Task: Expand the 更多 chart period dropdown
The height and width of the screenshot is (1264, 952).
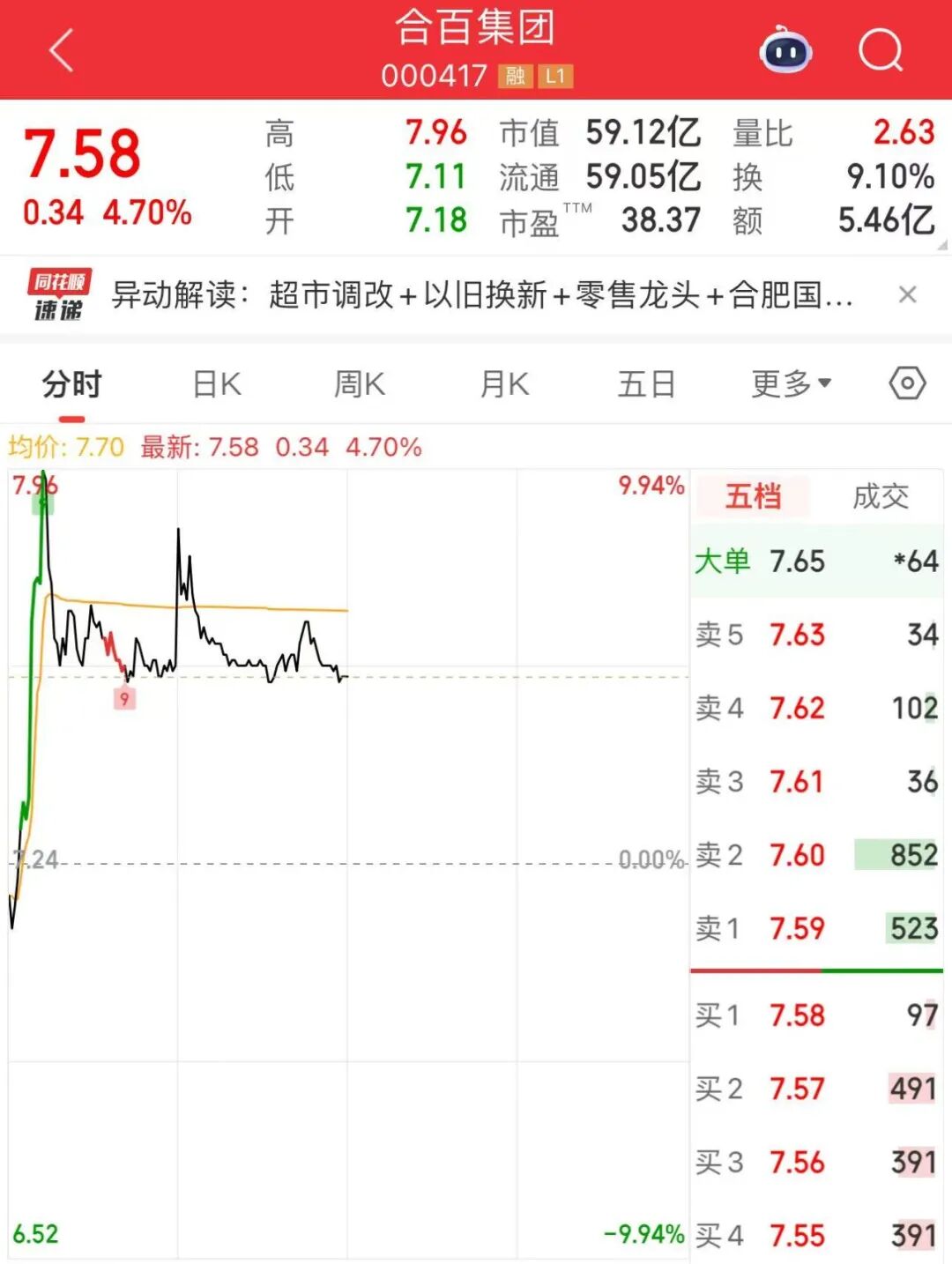Action: point(791,383)
